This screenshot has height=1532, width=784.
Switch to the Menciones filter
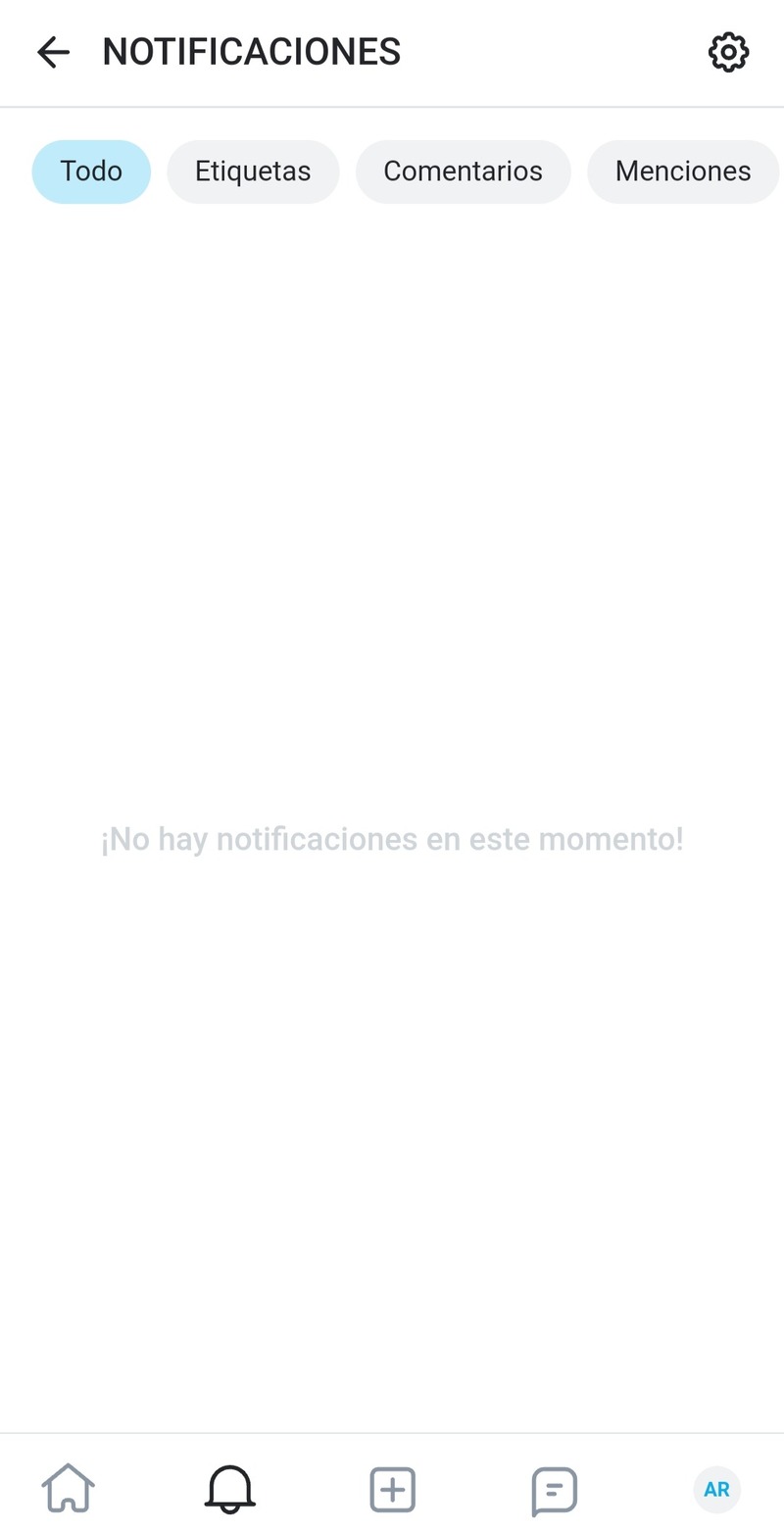pyautogui.click(x=683, y=172)
